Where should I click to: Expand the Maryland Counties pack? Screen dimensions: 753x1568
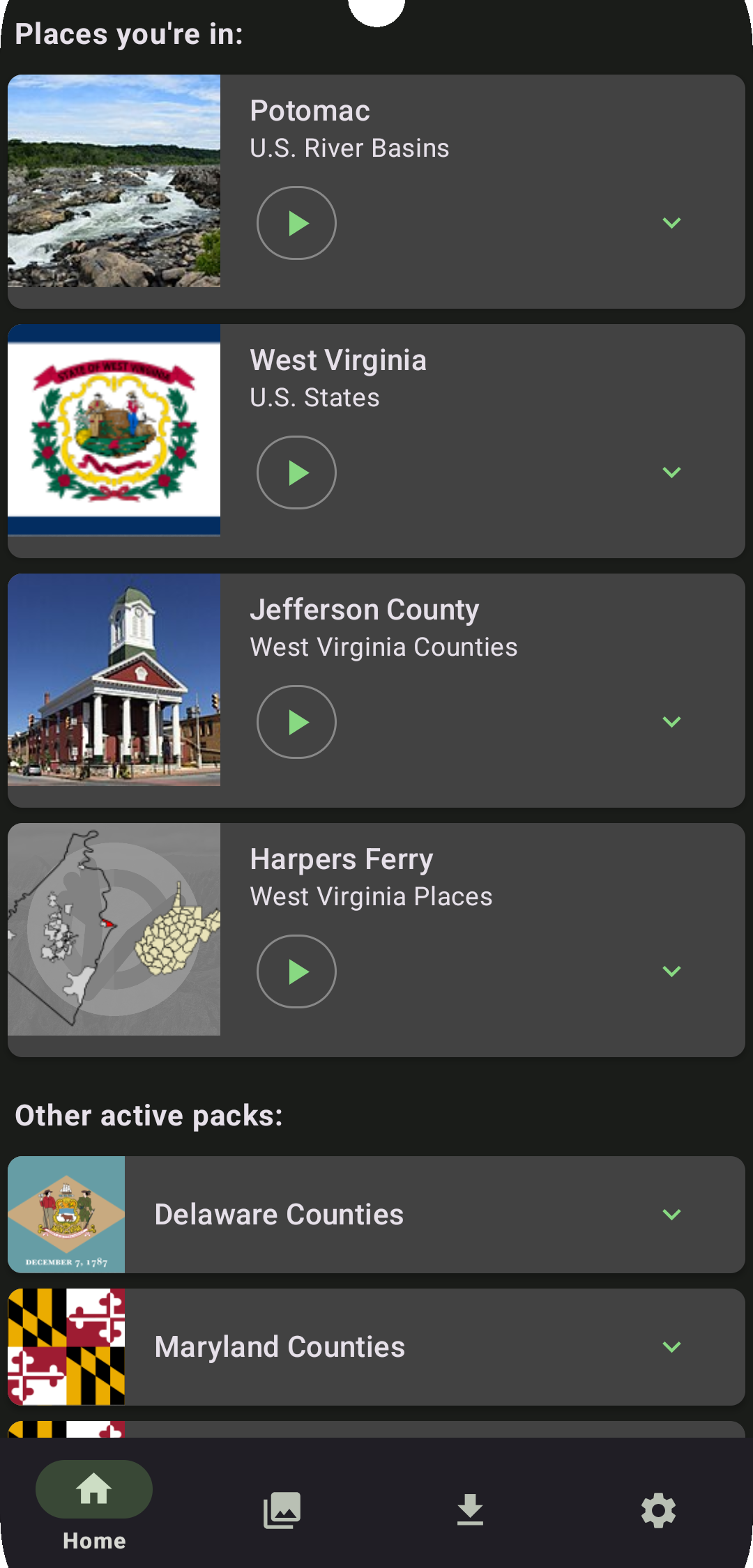[670, 1346]
